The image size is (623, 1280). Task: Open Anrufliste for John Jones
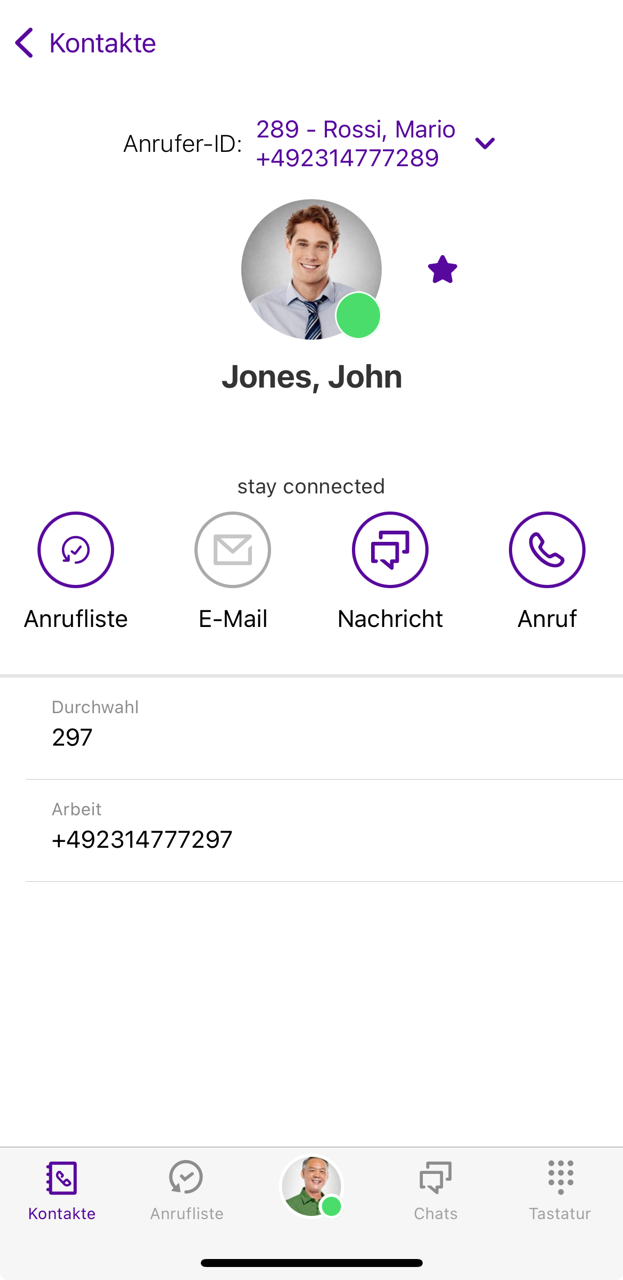pyautogui.click(x=76, y=550)
